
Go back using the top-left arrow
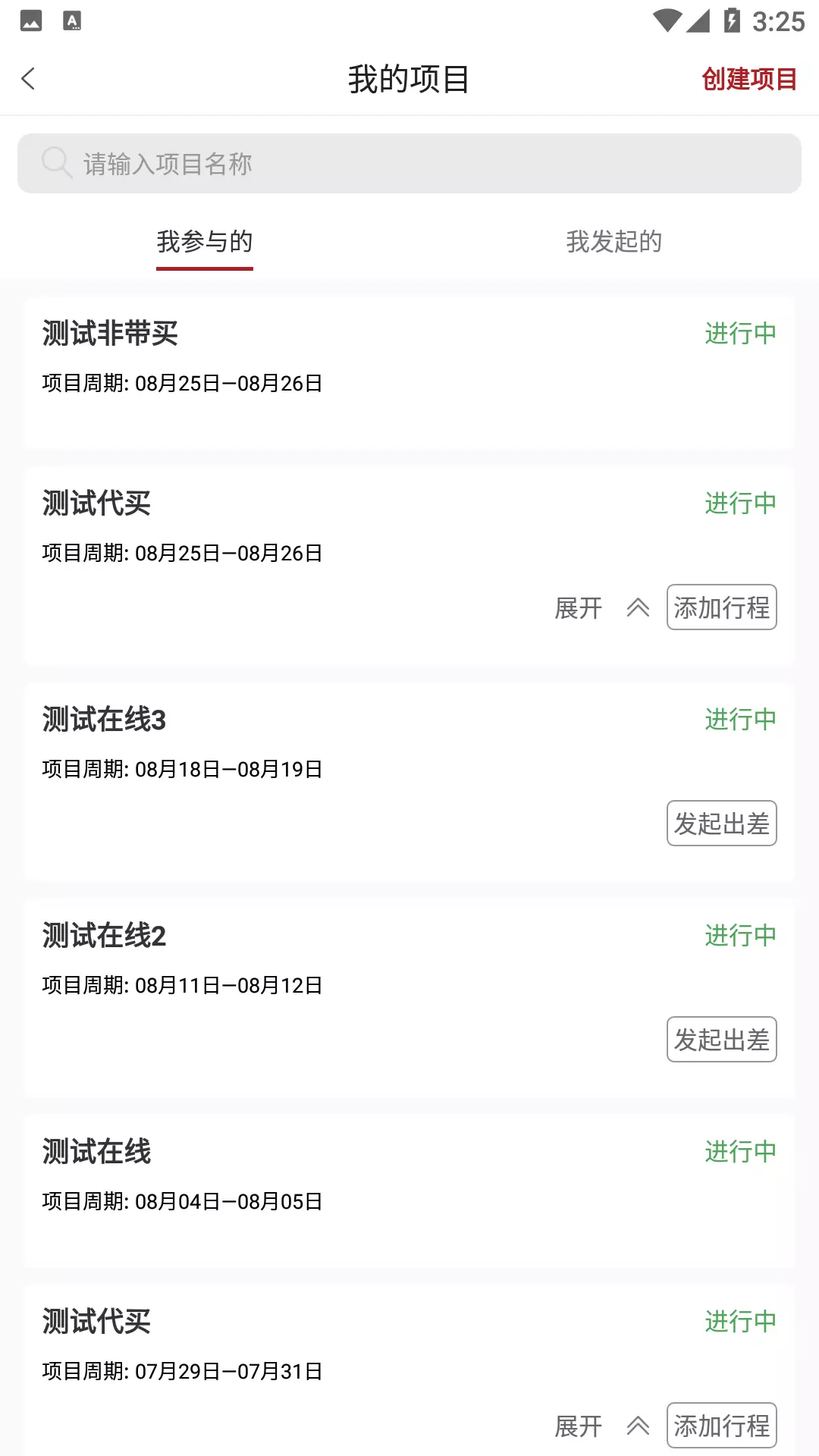(29, 79)
